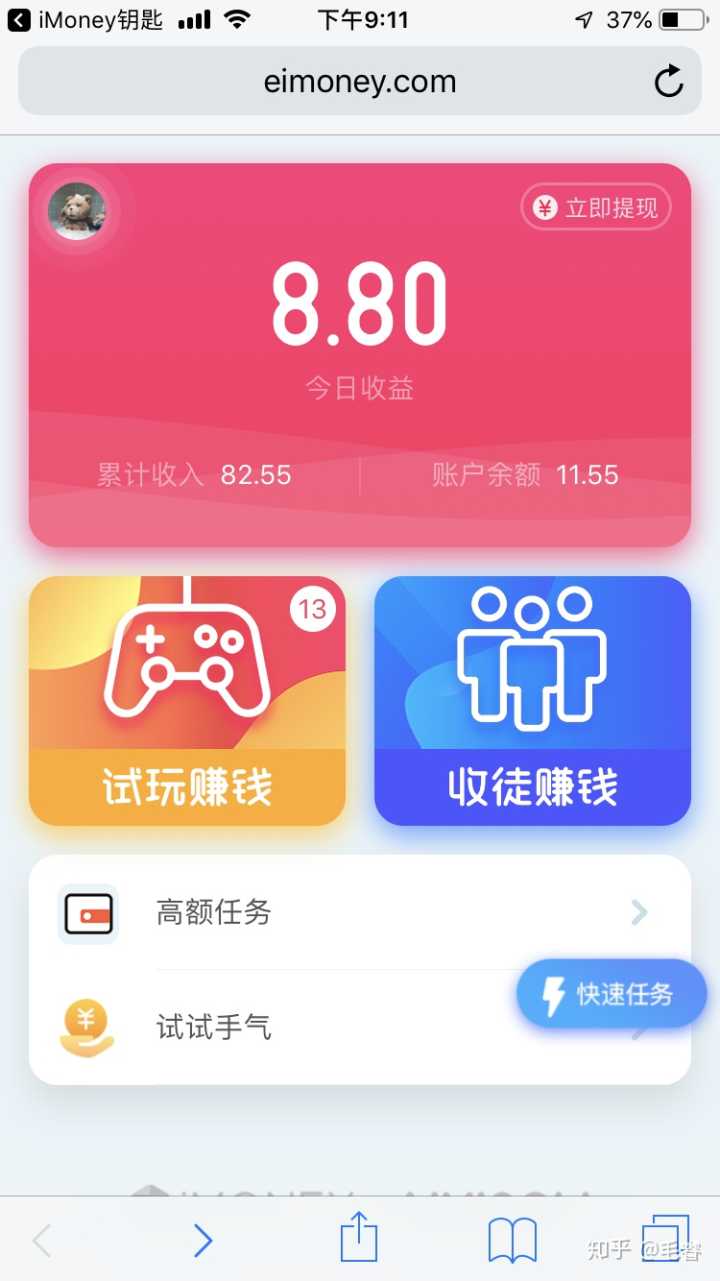Open the 试试手气 row
720x1281 pixels.
click(x=300, y=1027)
